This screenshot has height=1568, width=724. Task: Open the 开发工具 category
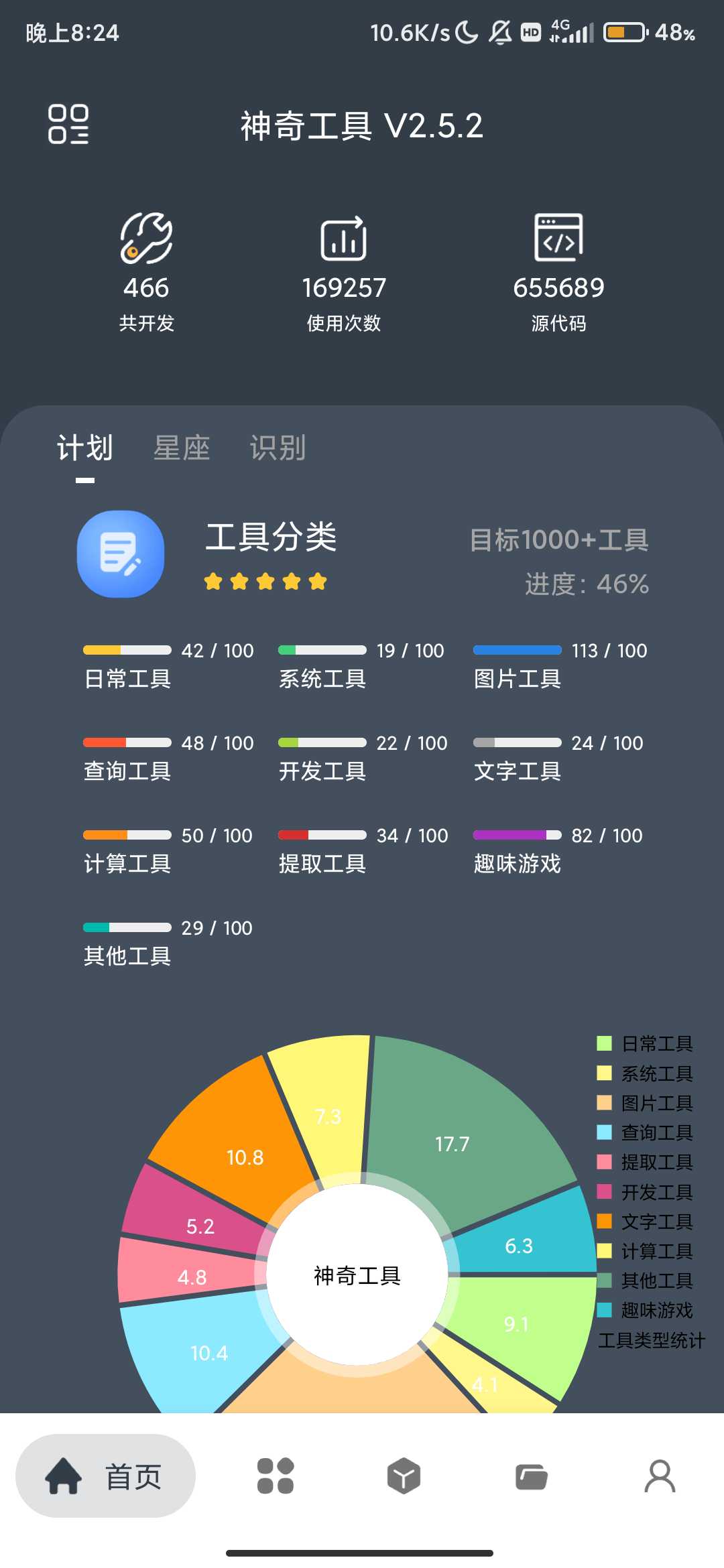tap(322, 771)
